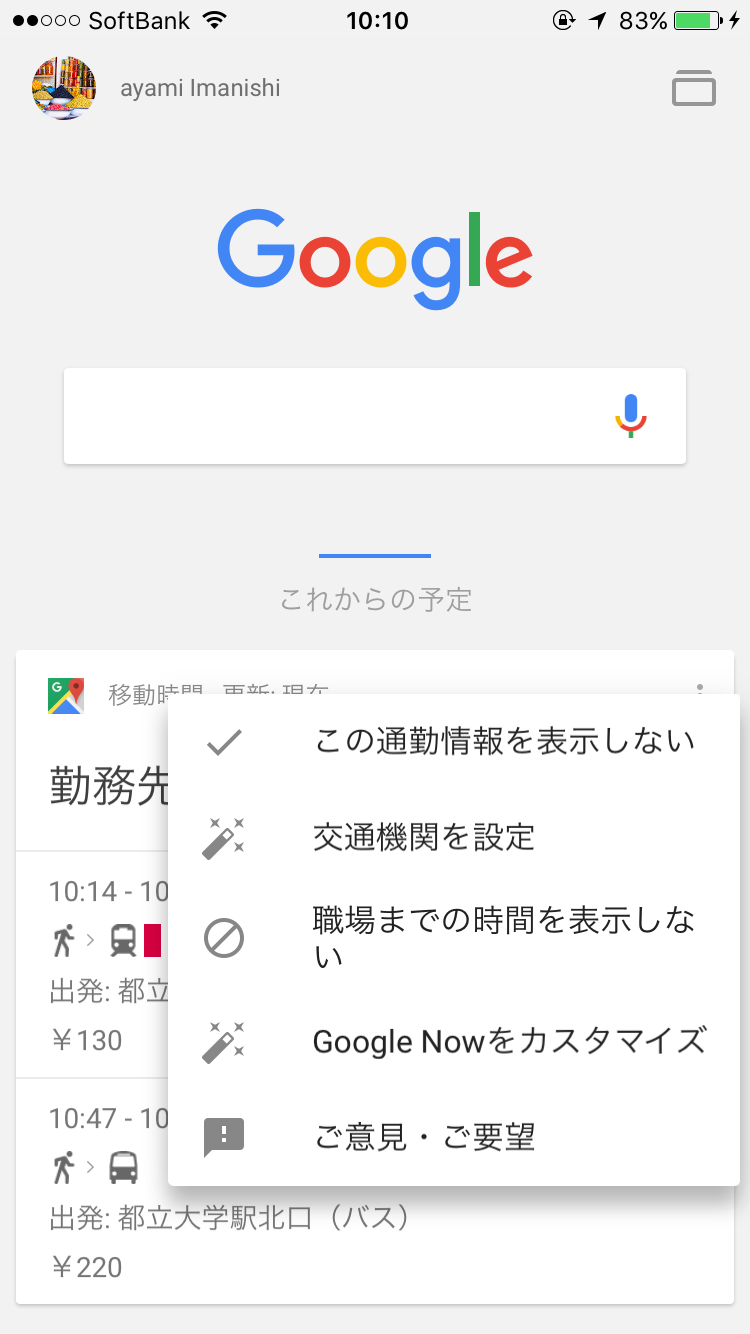
Task: Open Google Nowをカスタマイズ option
Action: pyautogui.click(x=509, y=1041)
